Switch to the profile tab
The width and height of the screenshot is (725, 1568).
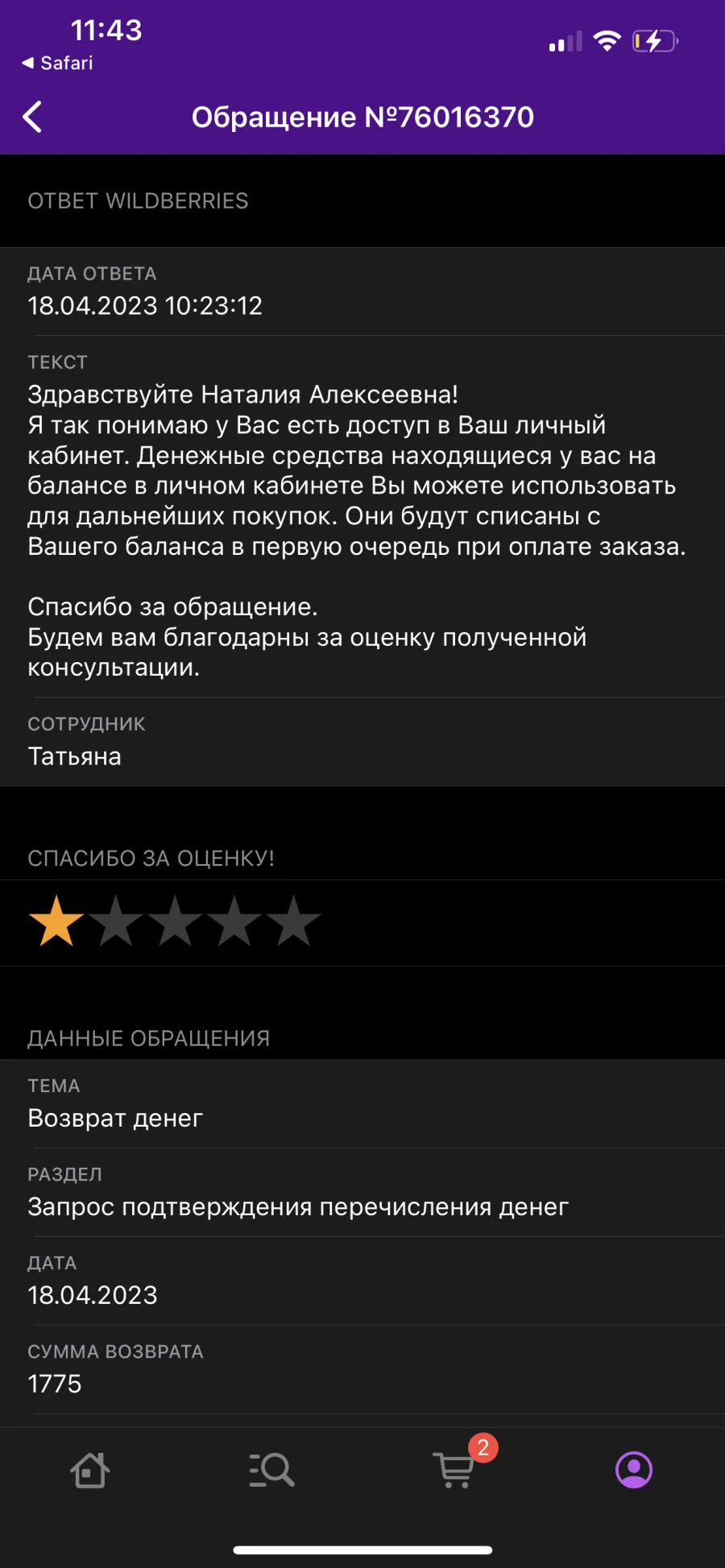[634, 1470]
